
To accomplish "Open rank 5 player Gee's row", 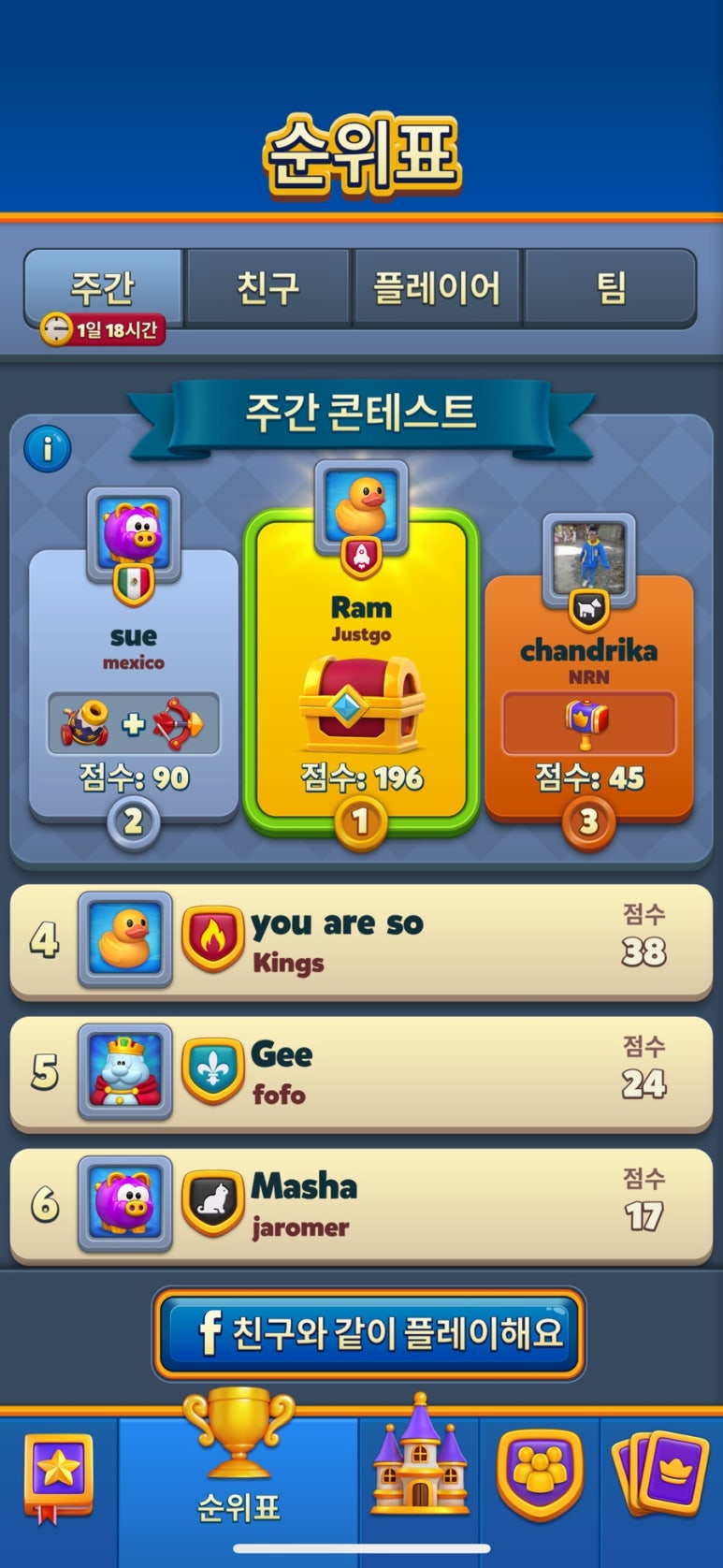I will (x=361, y=1073).
